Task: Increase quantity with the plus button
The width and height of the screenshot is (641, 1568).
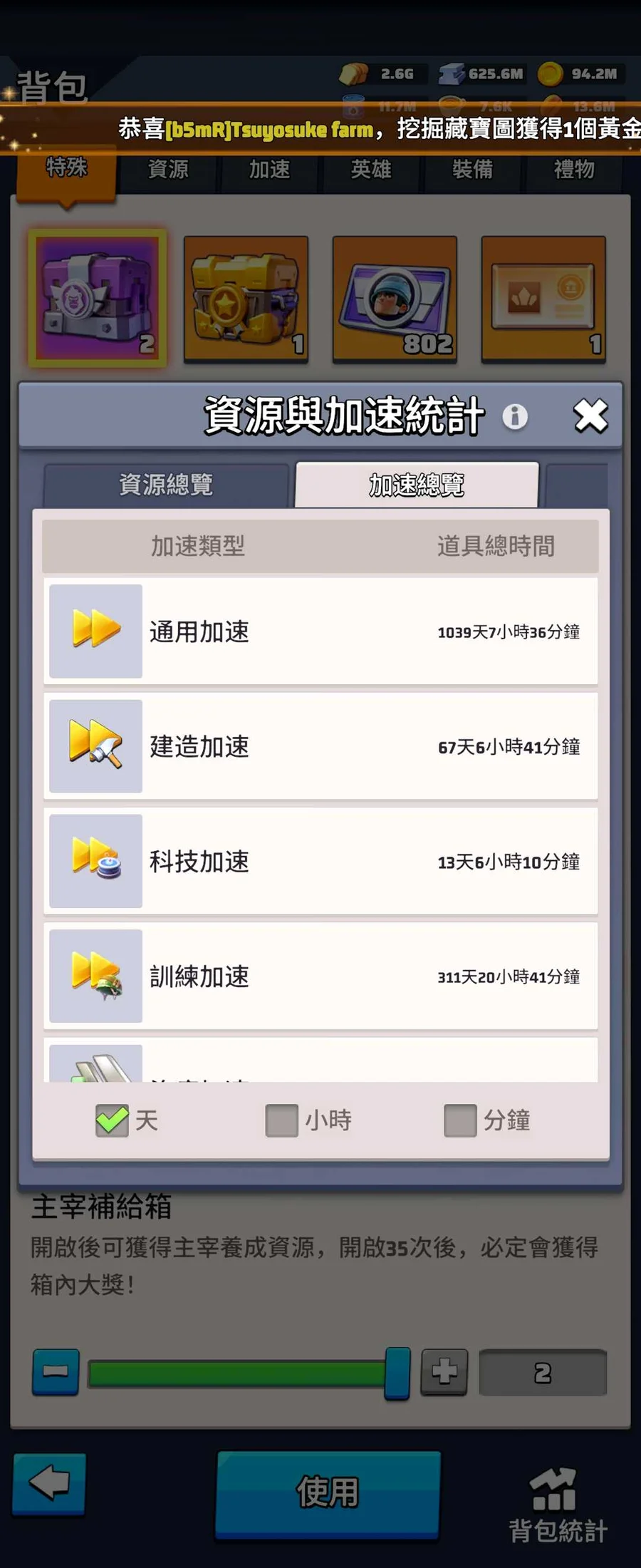Action: click(444, 1372)
